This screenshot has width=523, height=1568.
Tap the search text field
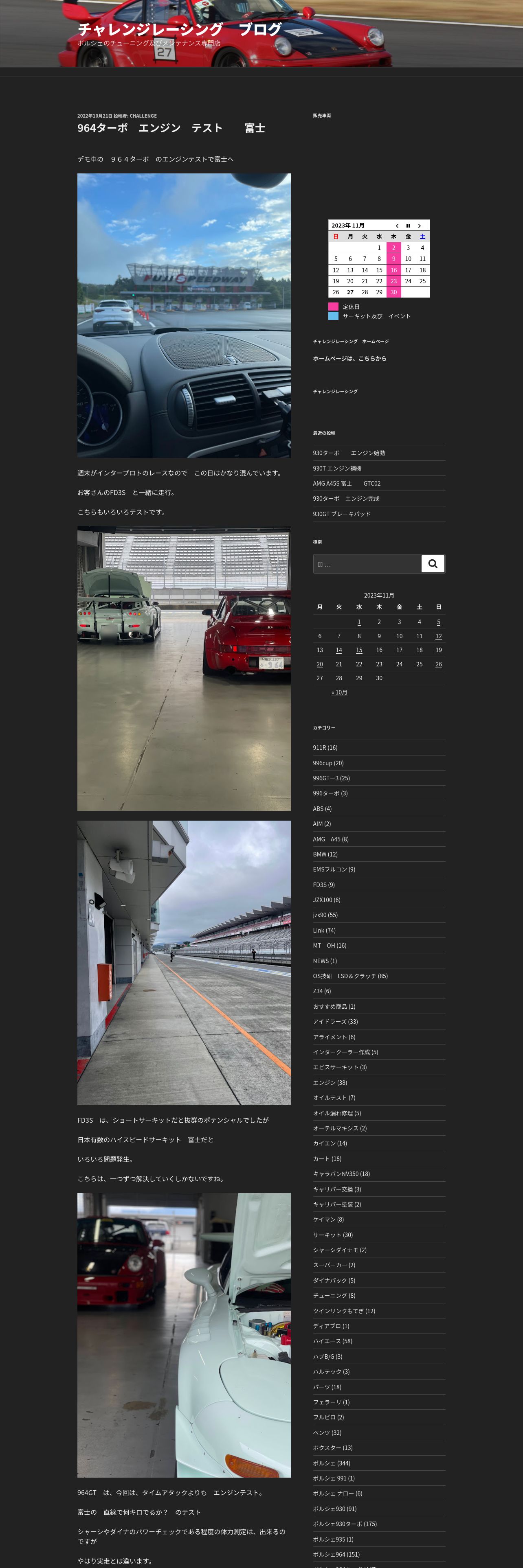tap(367, 564)
